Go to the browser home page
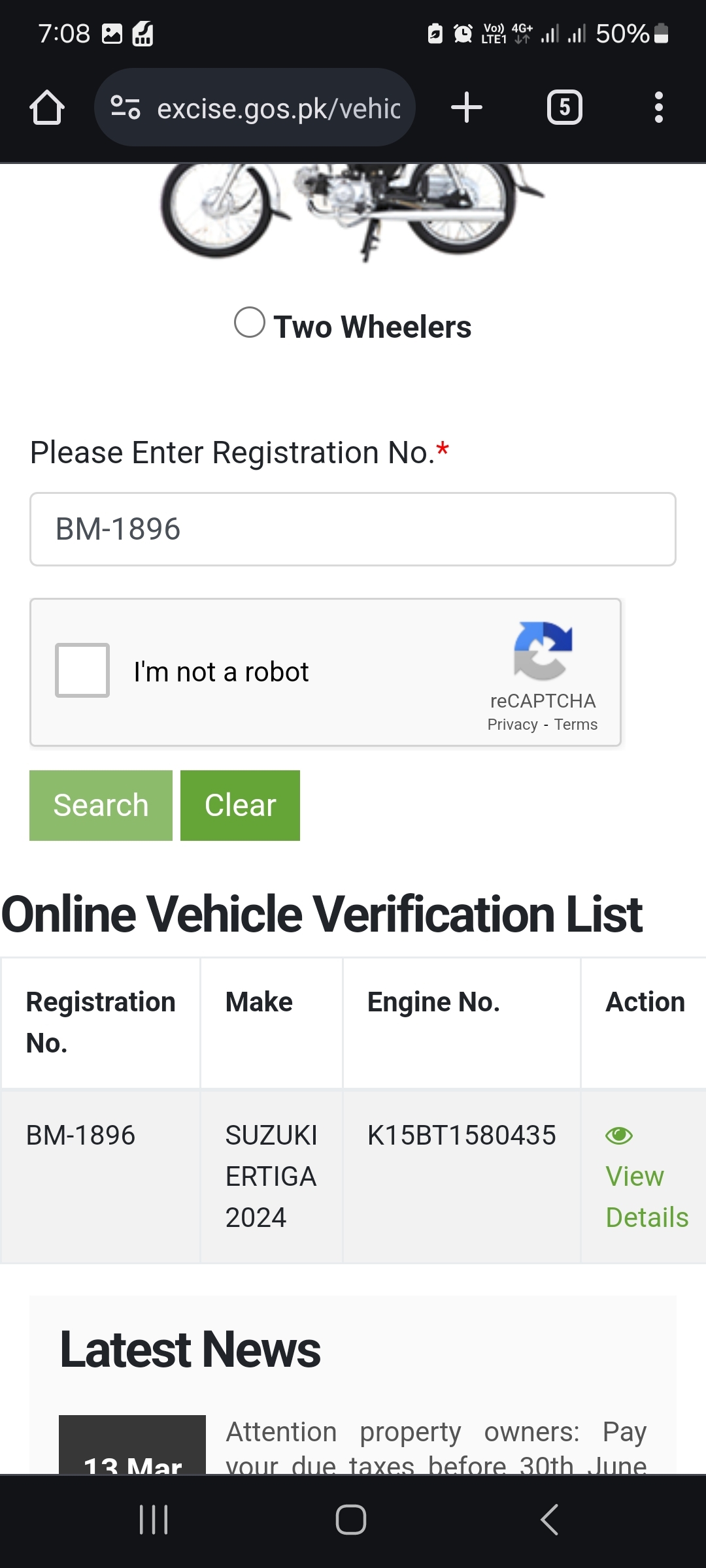706x1568 pixels. coord(47,107)
